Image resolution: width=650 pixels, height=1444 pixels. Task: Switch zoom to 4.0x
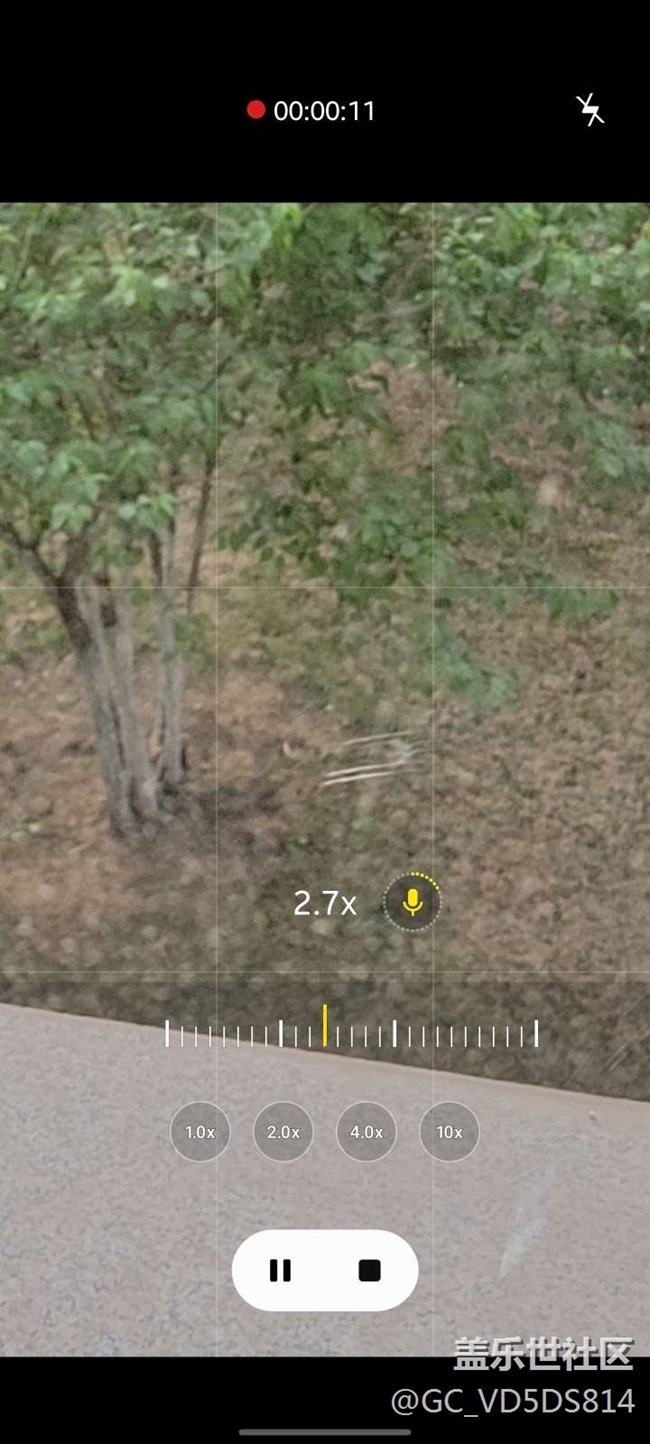366,1132
